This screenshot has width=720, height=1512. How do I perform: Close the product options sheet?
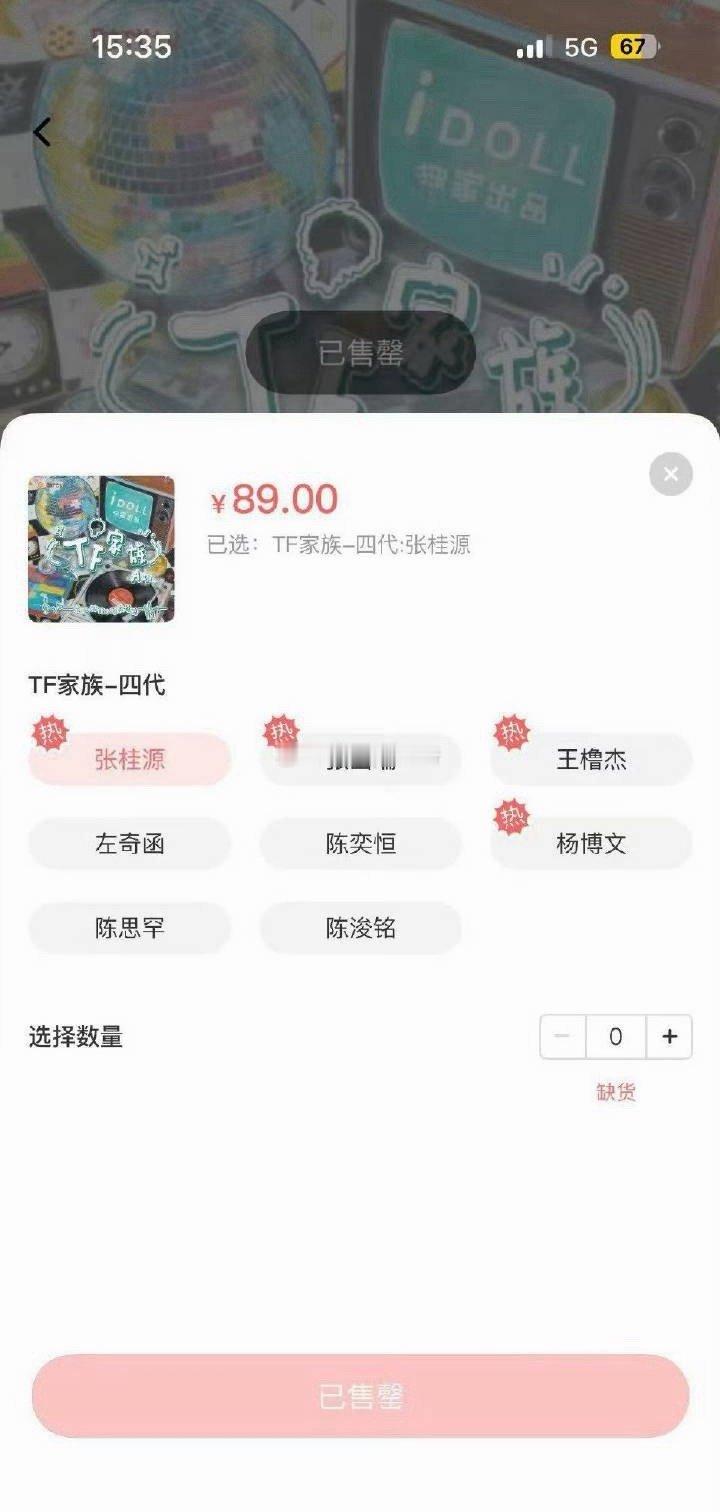tap(668, 475)
